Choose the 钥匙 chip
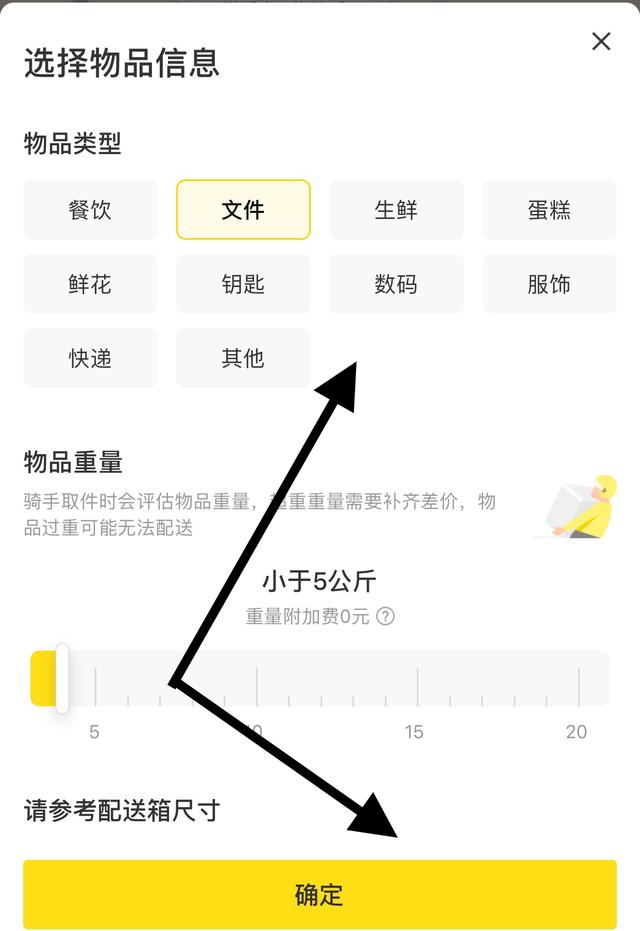640x931 pixels. point(243,284)
